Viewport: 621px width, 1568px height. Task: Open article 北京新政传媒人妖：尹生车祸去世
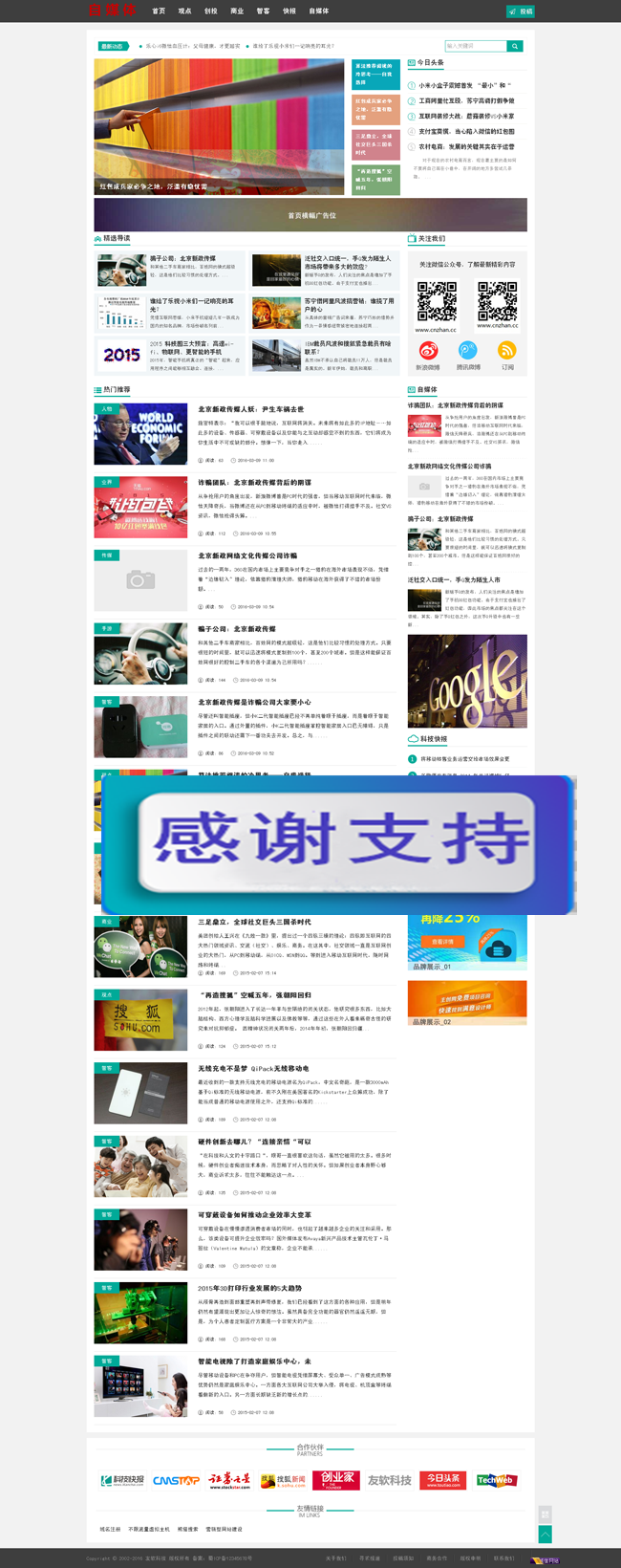point(250,409)
